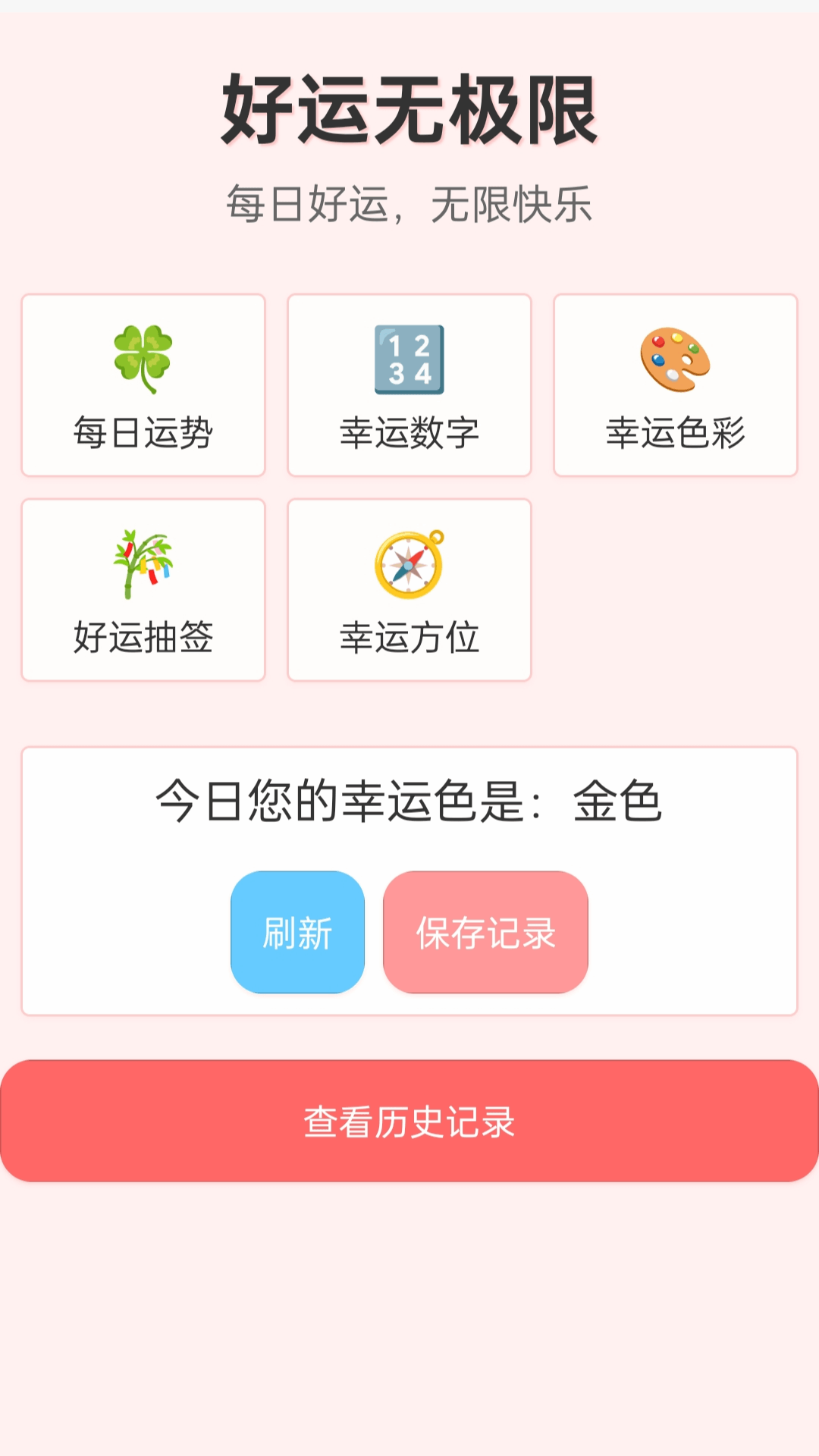
Task: Save the result with 保存记录
Action: [485, 932]
